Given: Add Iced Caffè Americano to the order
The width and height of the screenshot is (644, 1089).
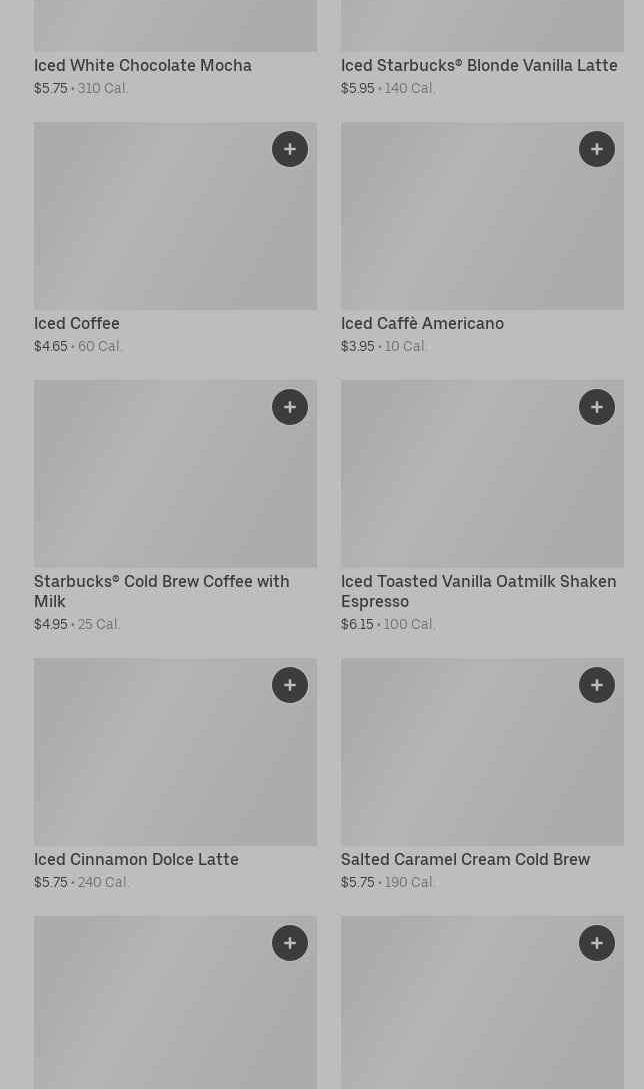Looking at the screenshot, I should coord(597,149).
